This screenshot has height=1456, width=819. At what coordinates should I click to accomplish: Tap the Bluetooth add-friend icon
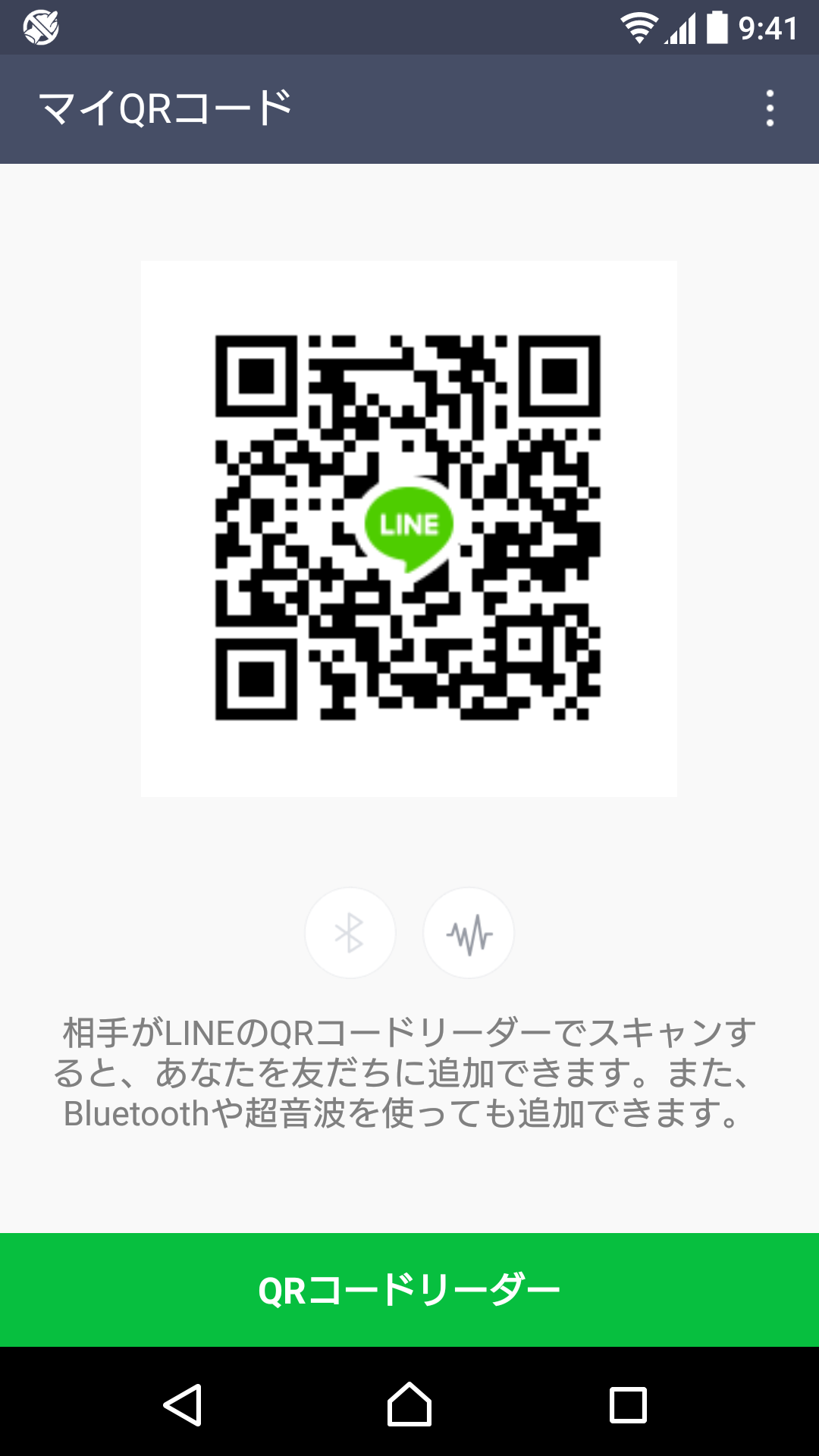[350, 932]
